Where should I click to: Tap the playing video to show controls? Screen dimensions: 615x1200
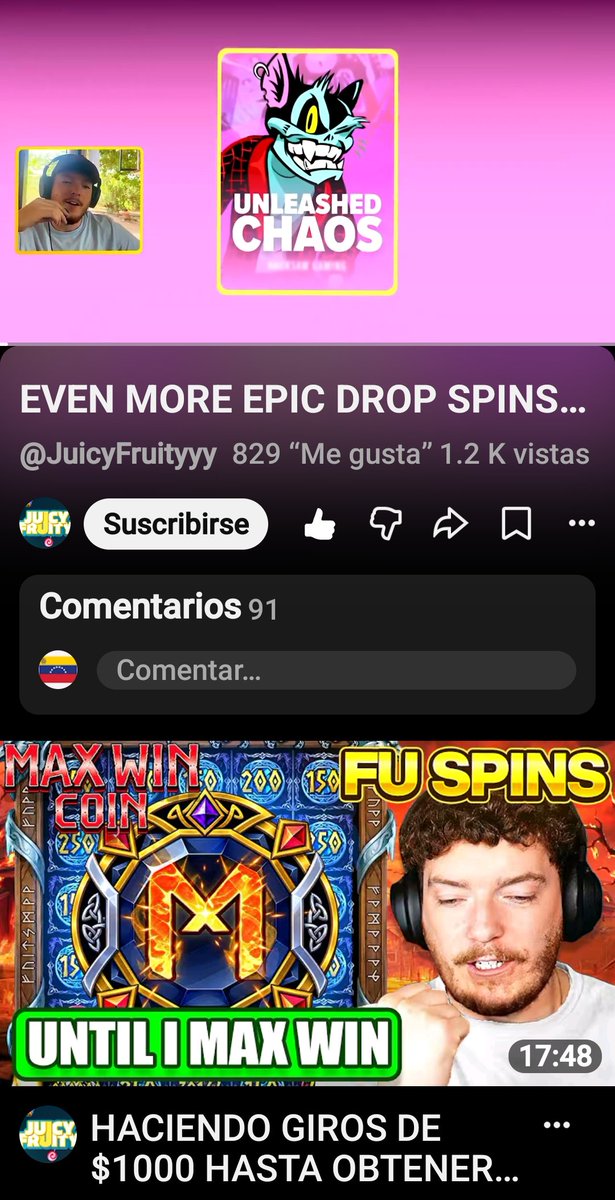point(307,172)
